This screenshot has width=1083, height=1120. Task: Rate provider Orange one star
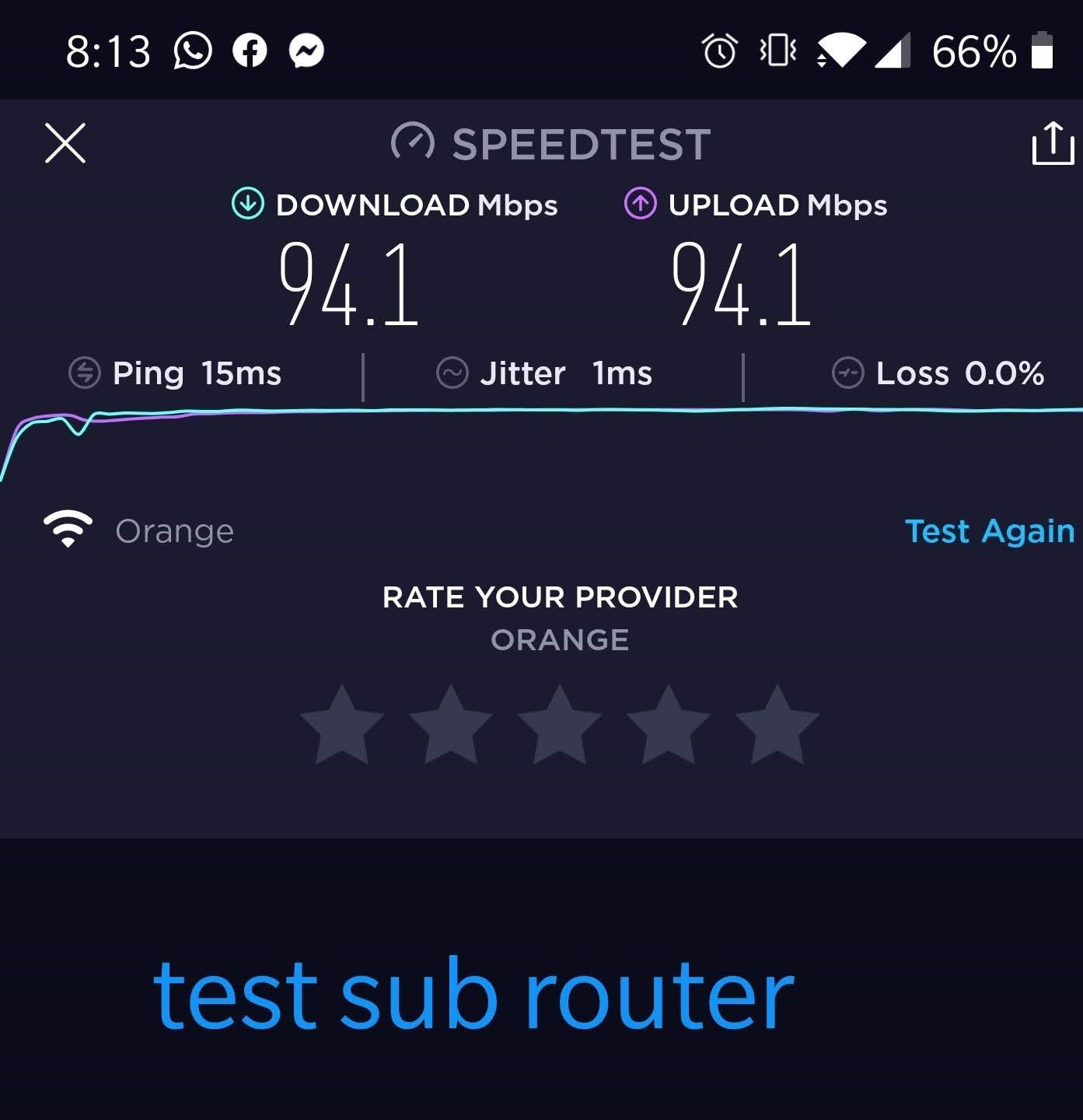pos(342,726)
